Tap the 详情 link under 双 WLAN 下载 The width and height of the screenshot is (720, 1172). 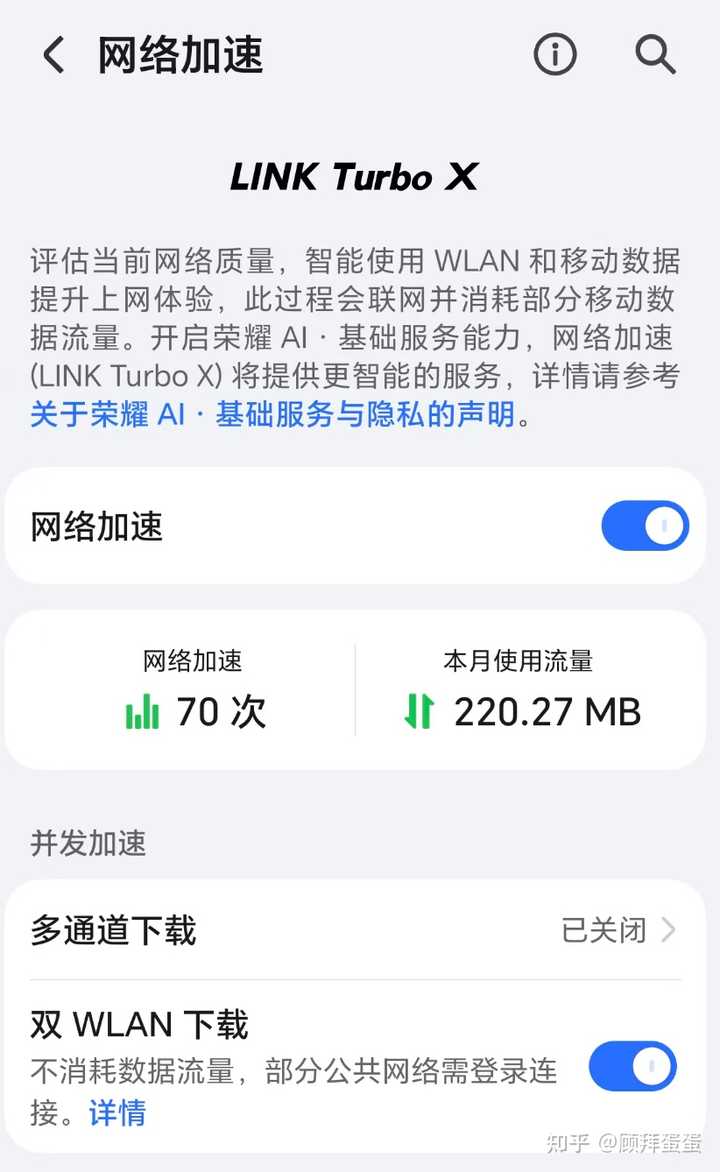118,1112
